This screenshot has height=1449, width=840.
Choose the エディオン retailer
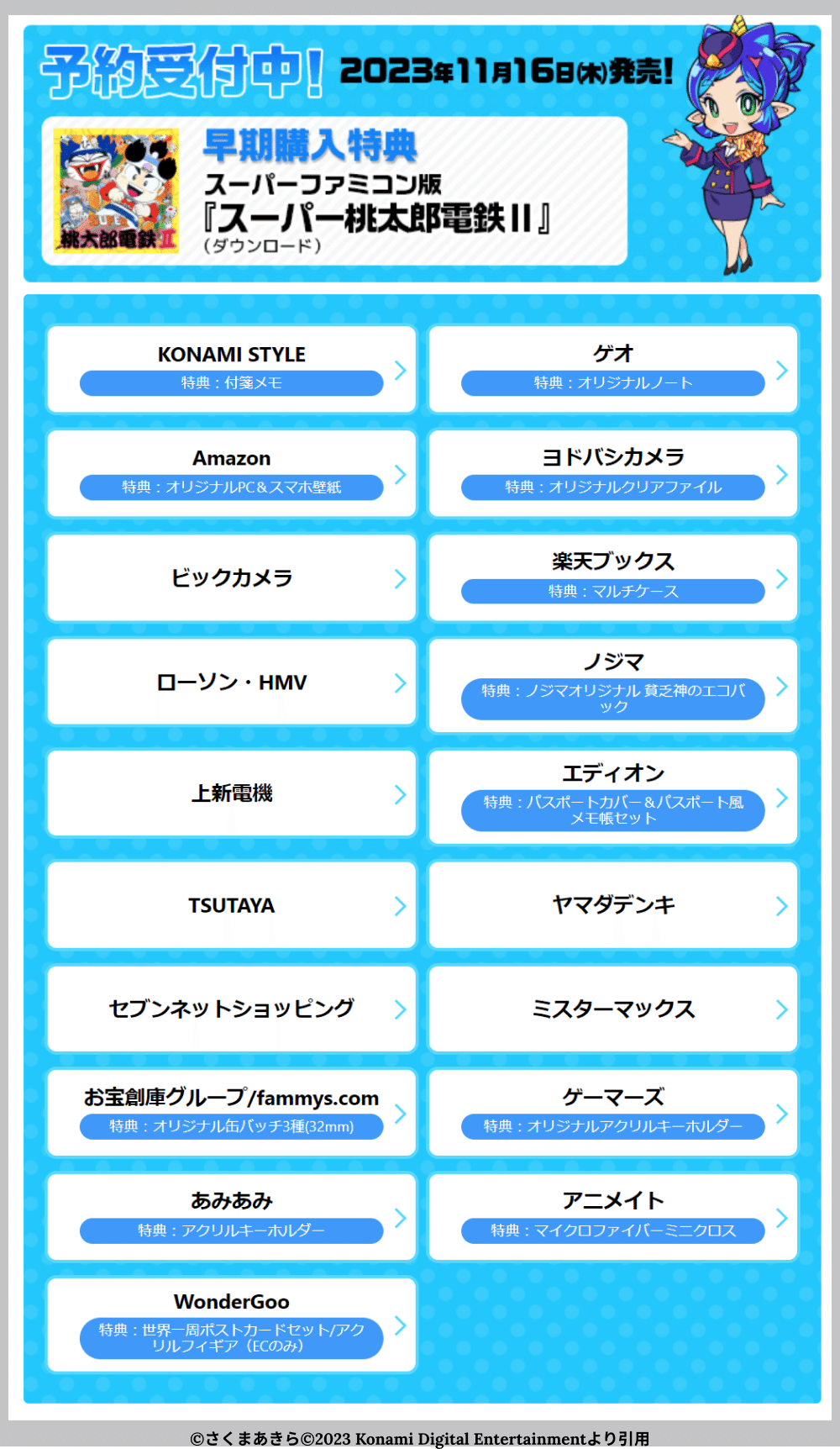pyautogui.click(x=613, y=797)
